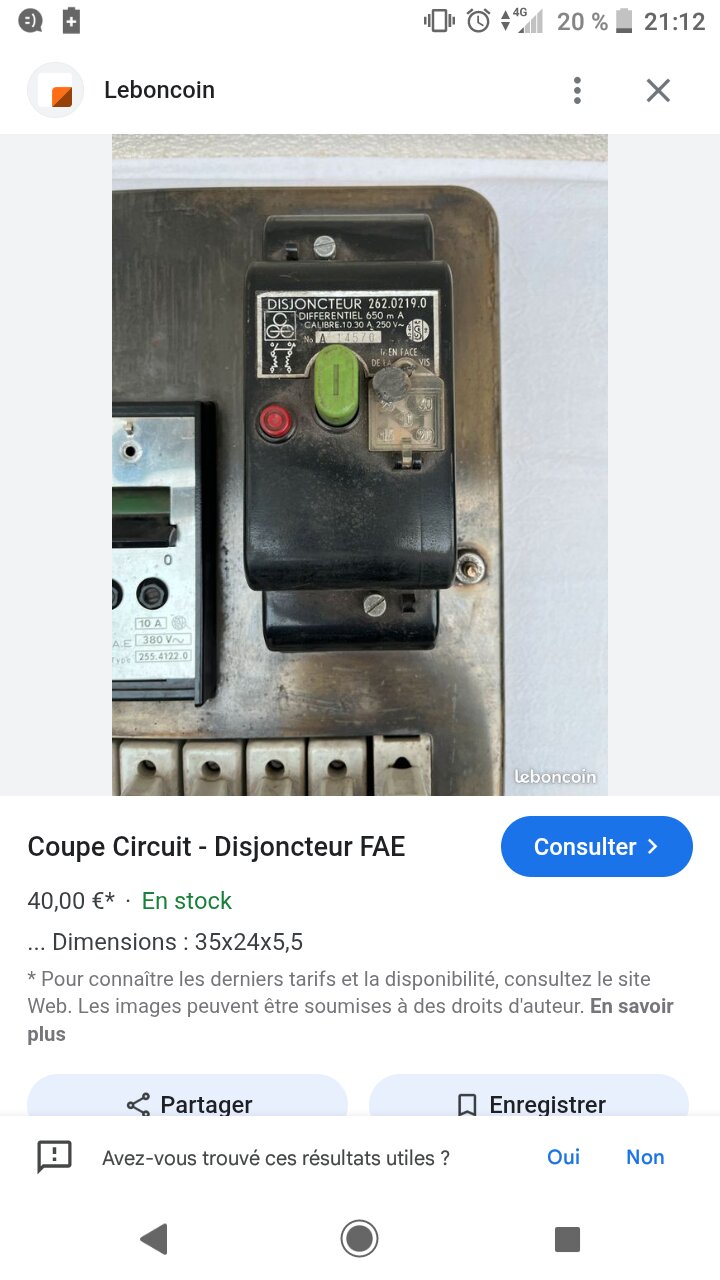Close the Leboncoin result panel
The width and height of the screenshot is (720, 1280).
coord(658,90)
